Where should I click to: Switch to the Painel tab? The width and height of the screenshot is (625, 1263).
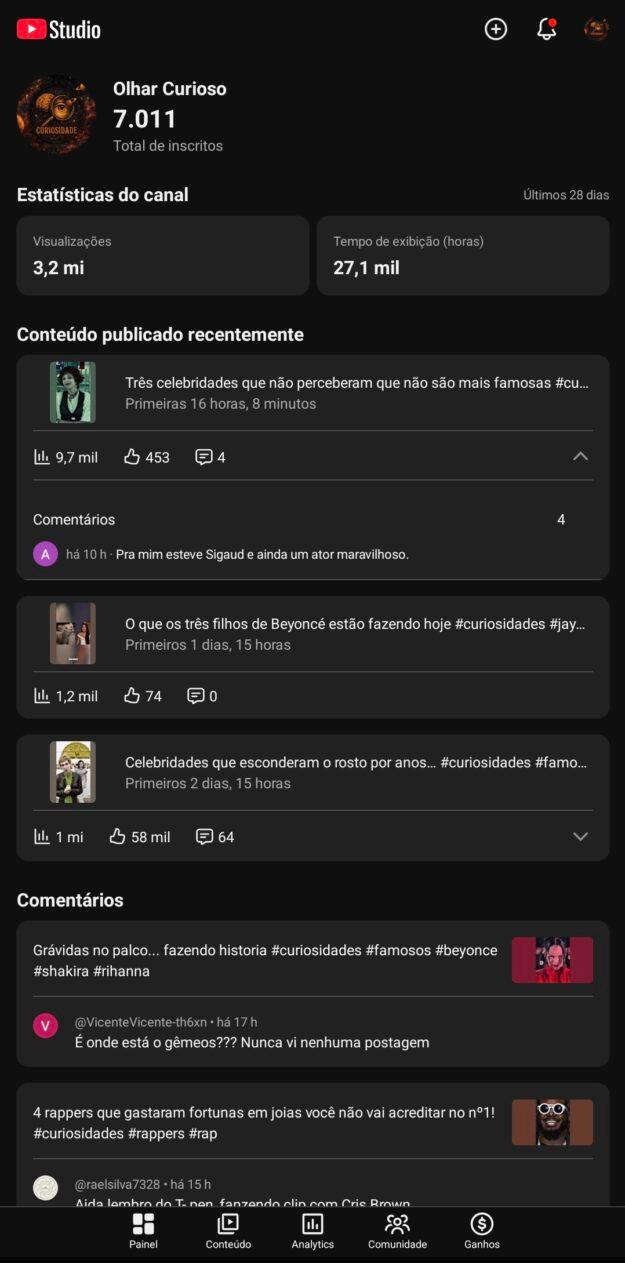point(143,1231)
